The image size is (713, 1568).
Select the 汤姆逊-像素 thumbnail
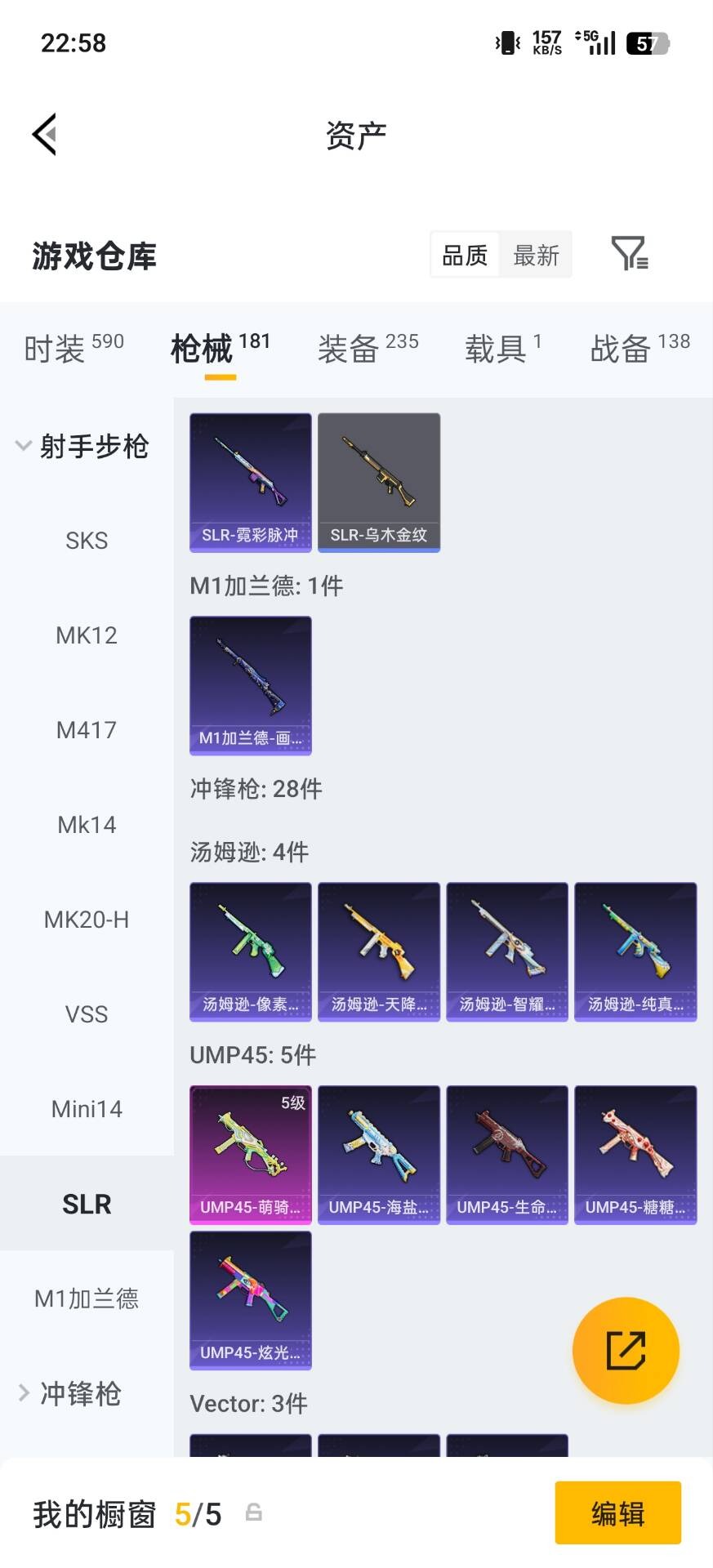pos(250,951)
